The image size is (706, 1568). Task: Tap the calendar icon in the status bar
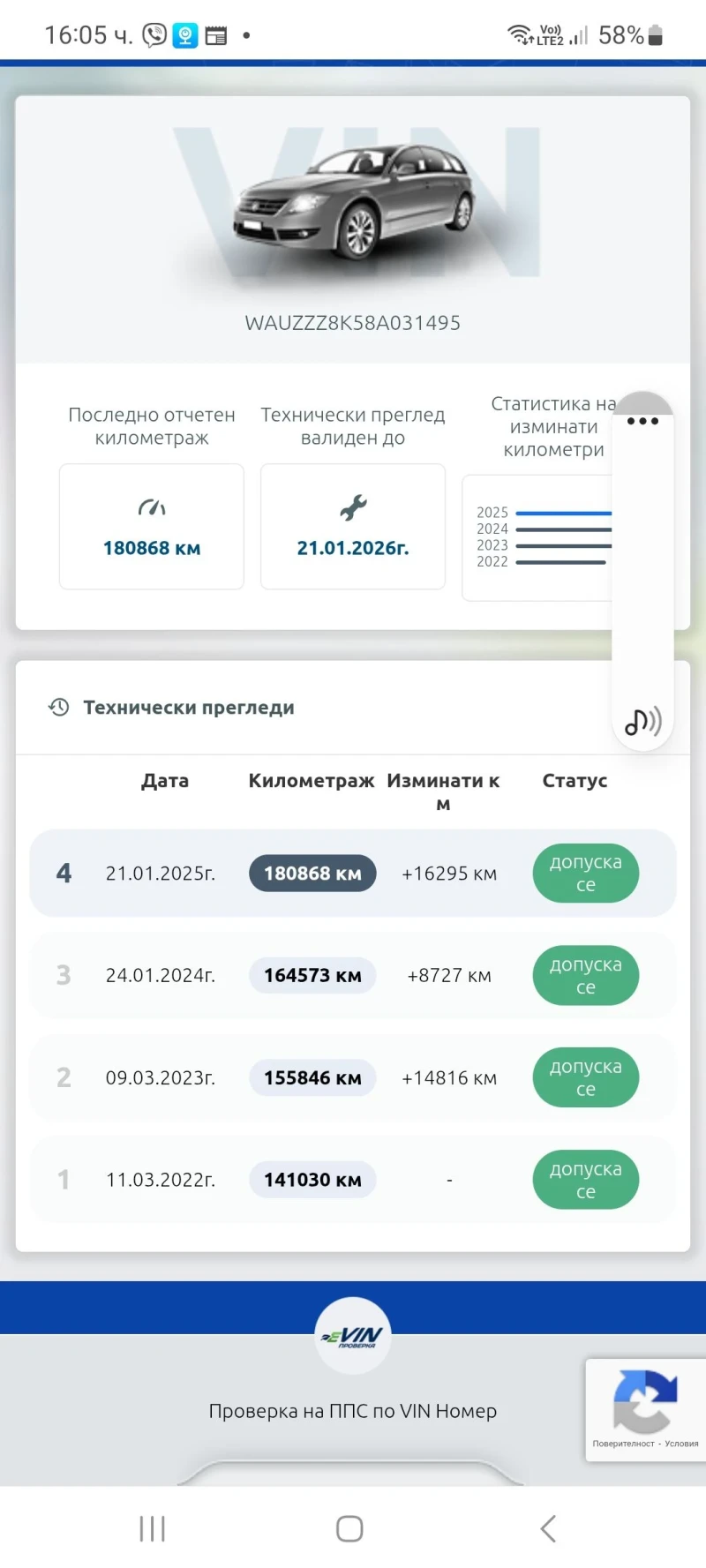pos(215,34)
